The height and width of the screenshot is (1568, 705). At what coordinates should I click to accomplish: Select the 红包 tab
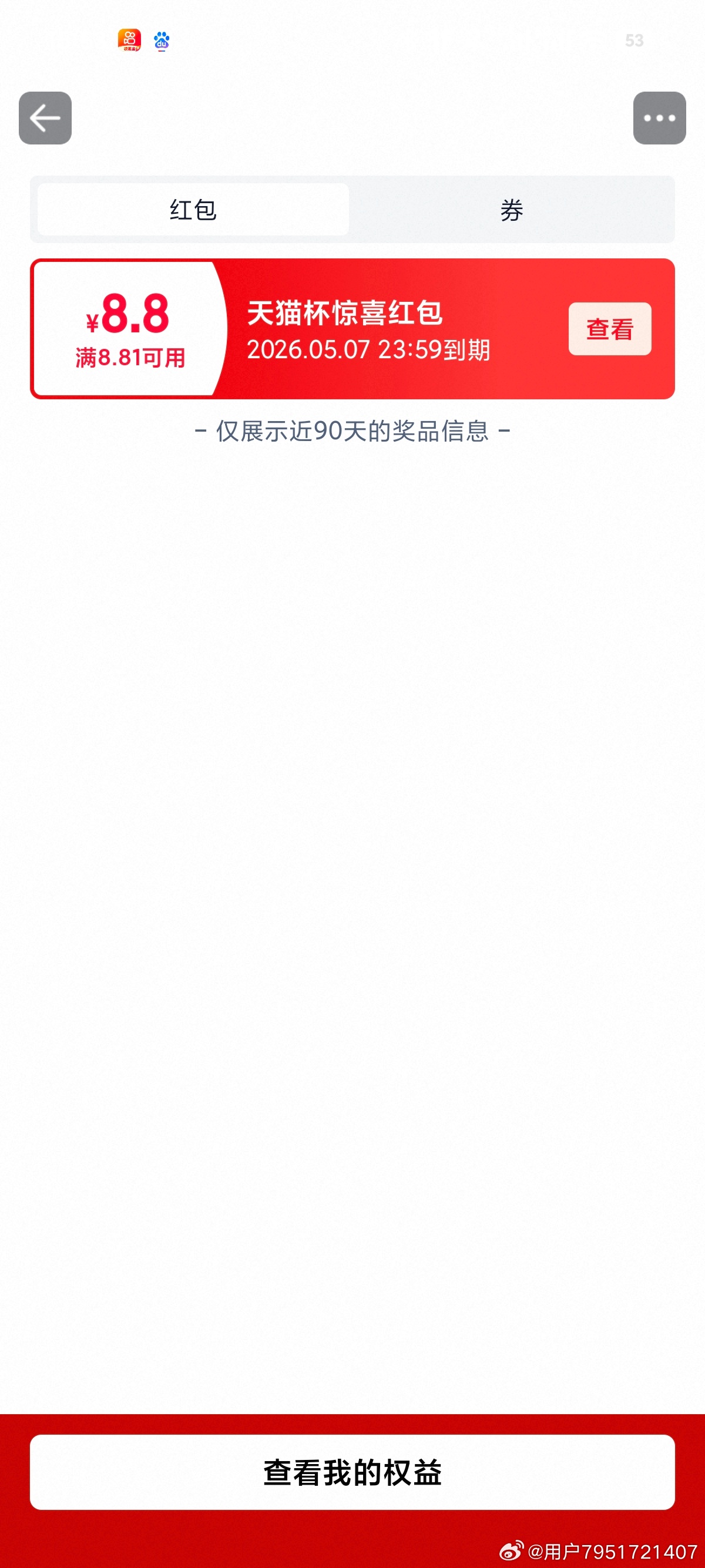point(193,210)
